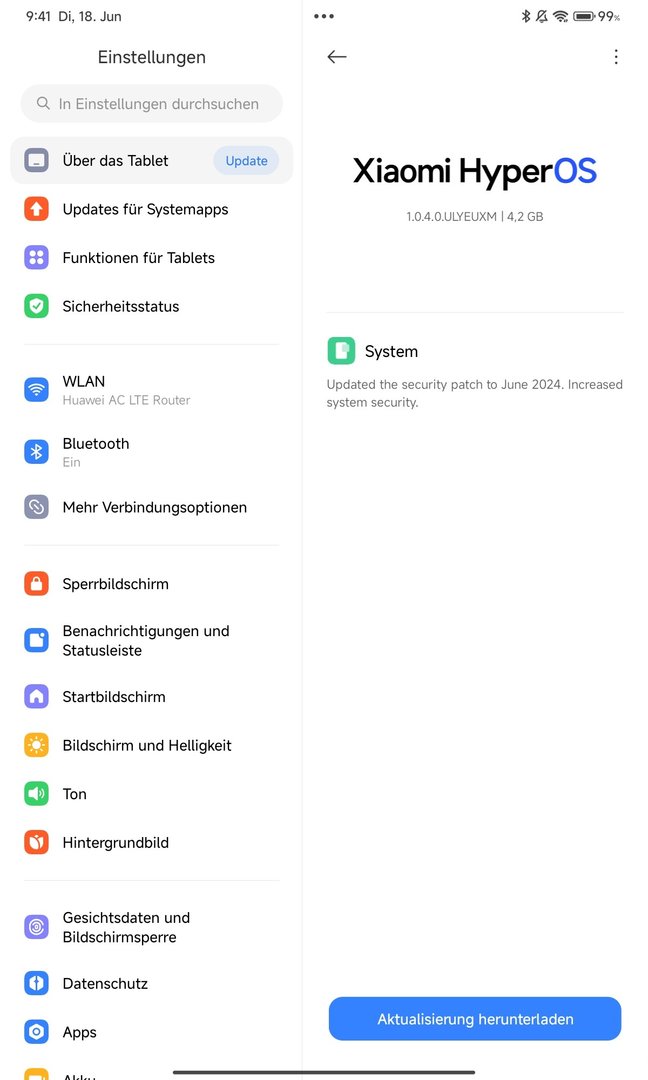This screenshot has width=648, height=1080.
Task: Open the three-dot overflow menu
Action: 616,57
